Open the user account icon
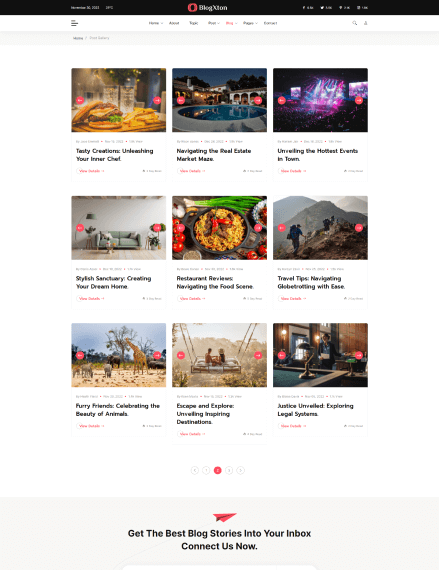Screen dimensions: 439x570 366,23
